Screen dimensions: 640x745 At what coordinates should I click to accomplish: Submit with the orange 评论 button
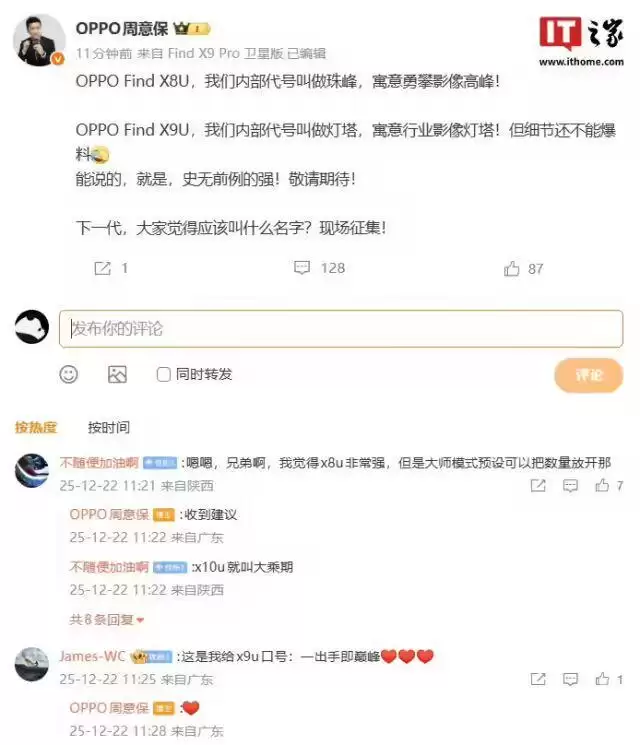click(x=588, y=375)
